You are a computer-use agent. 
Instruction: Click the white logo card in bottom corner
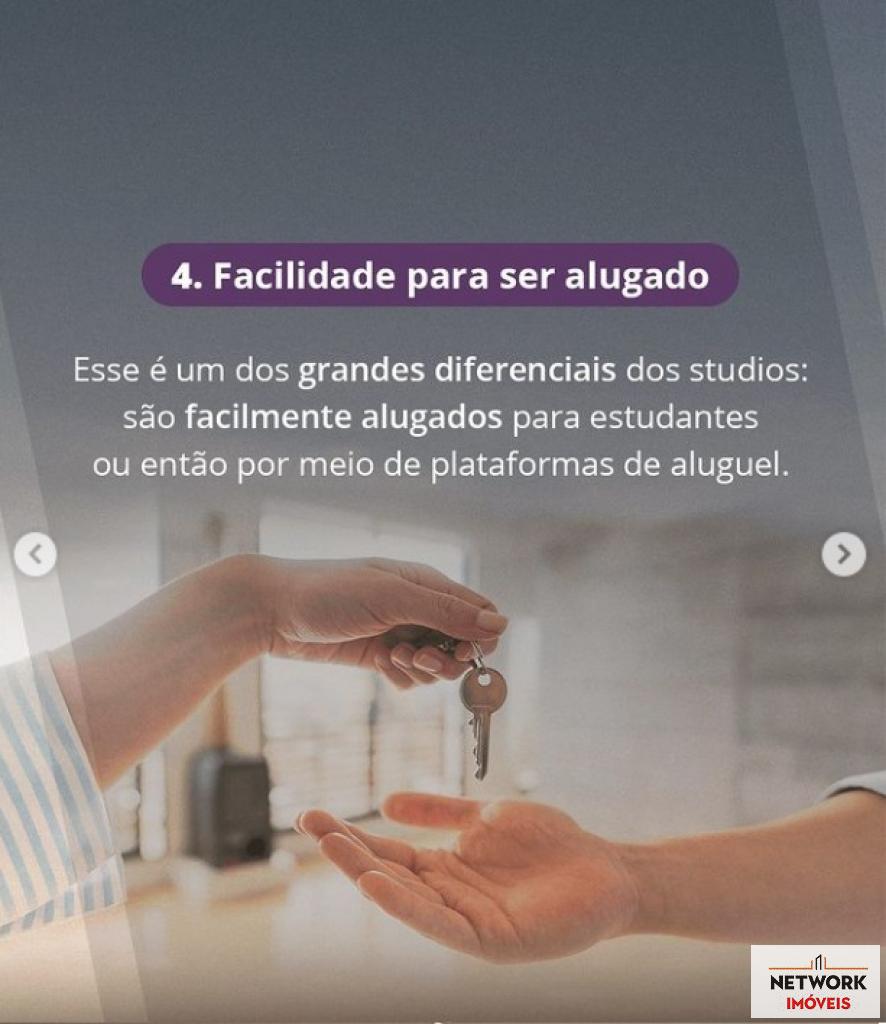click(x=816, y=984)
